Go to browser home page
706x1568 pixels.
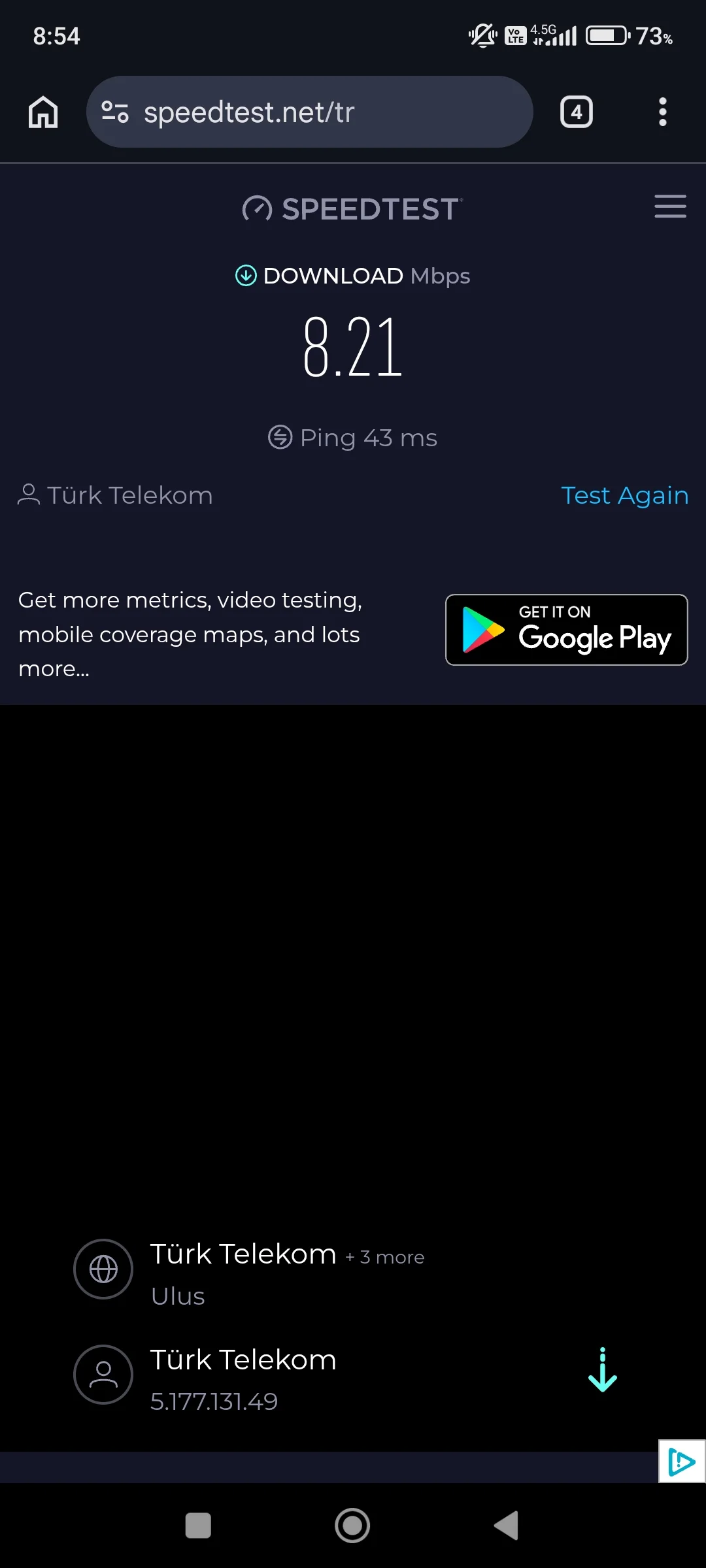[x=43, y=112]
